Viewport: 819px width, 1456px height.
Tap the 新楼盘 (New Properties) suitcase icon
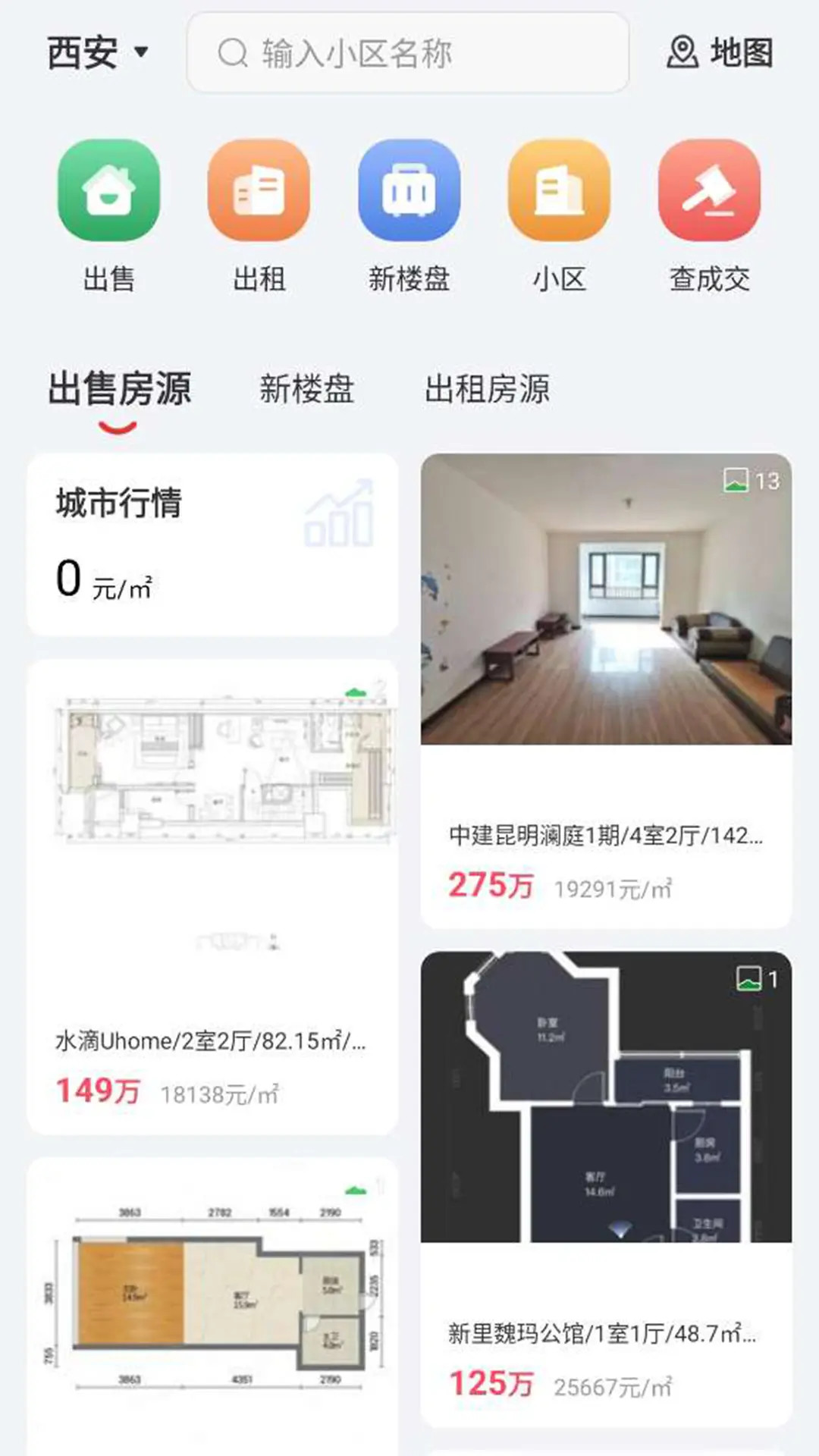click(409, 191)
